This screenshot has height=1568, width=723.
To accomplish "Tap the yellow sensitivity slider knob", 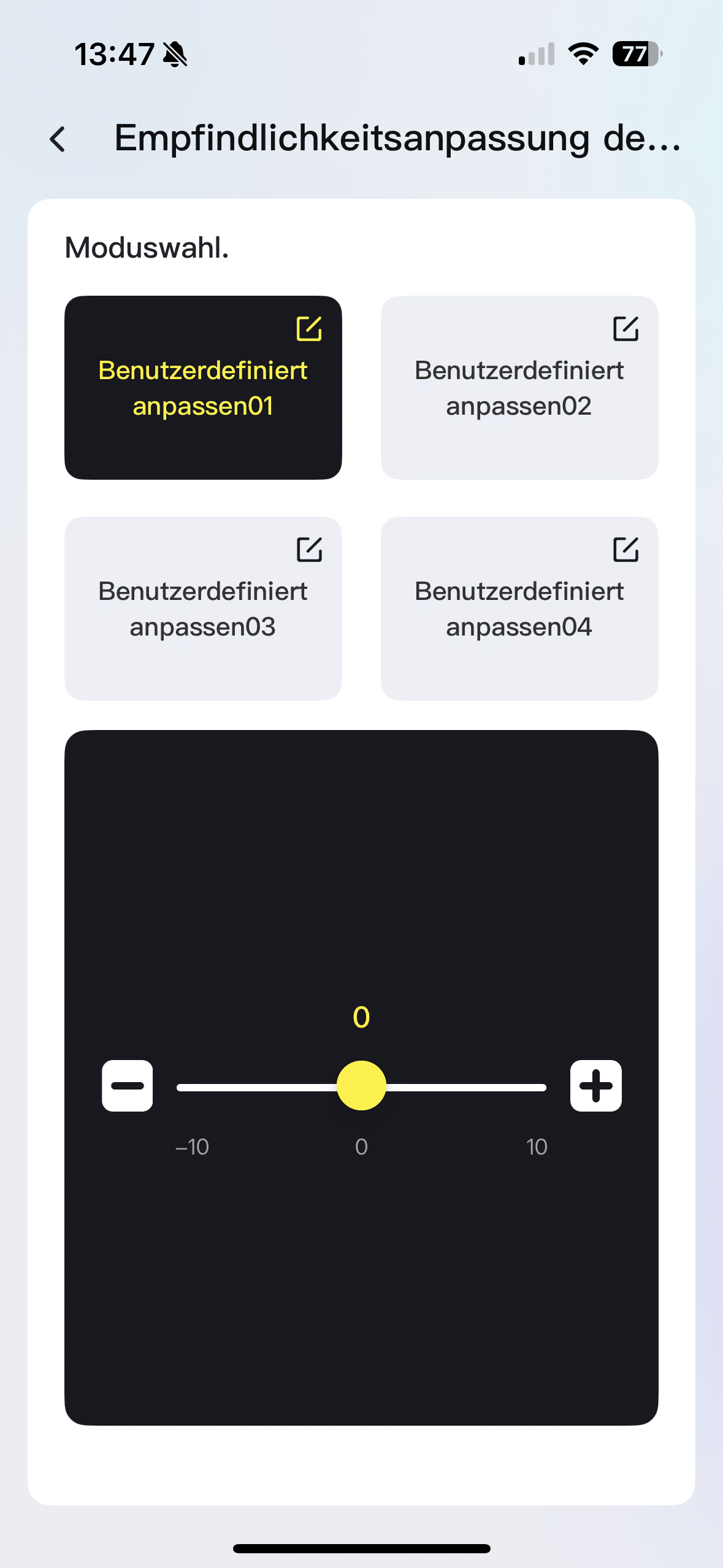I will [x=361, y=1086].
